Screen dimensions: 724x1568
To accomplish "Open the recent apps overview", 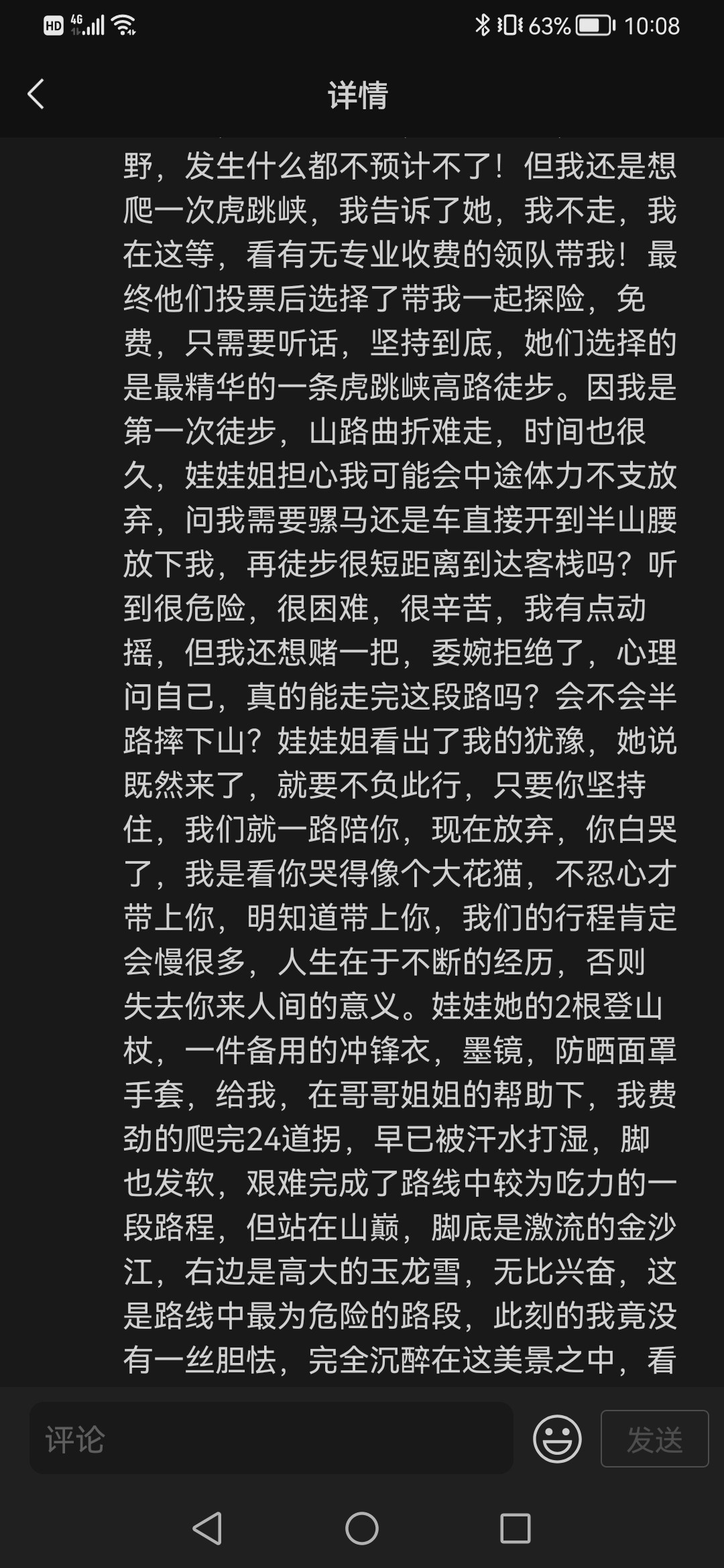I will (x=515, y=1529).
